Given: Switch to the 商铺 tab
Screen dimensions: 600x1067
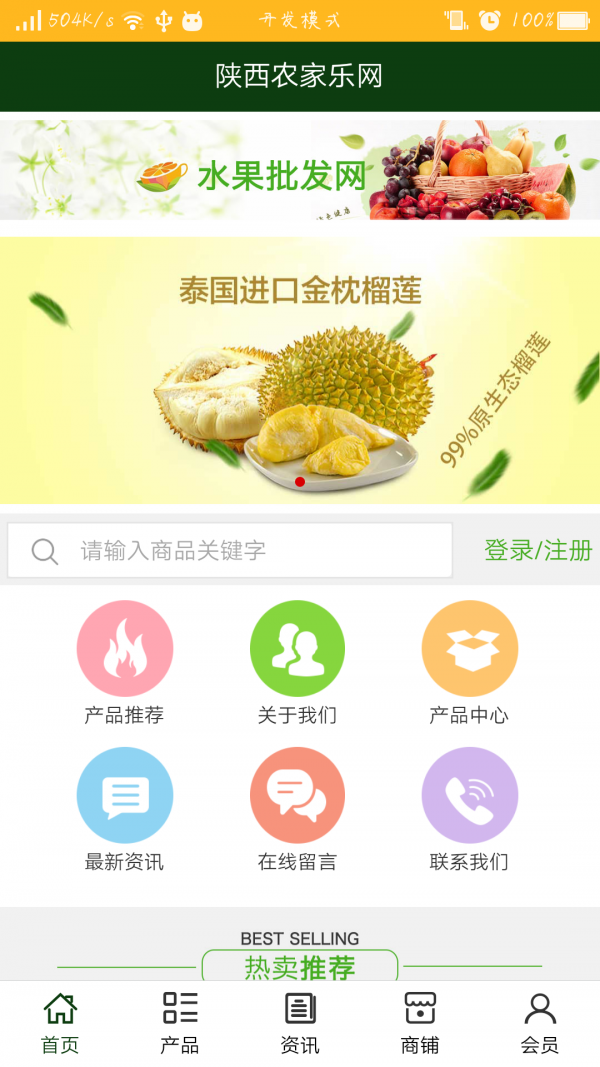Looking at the screenshot, I should coord(420,1023).
